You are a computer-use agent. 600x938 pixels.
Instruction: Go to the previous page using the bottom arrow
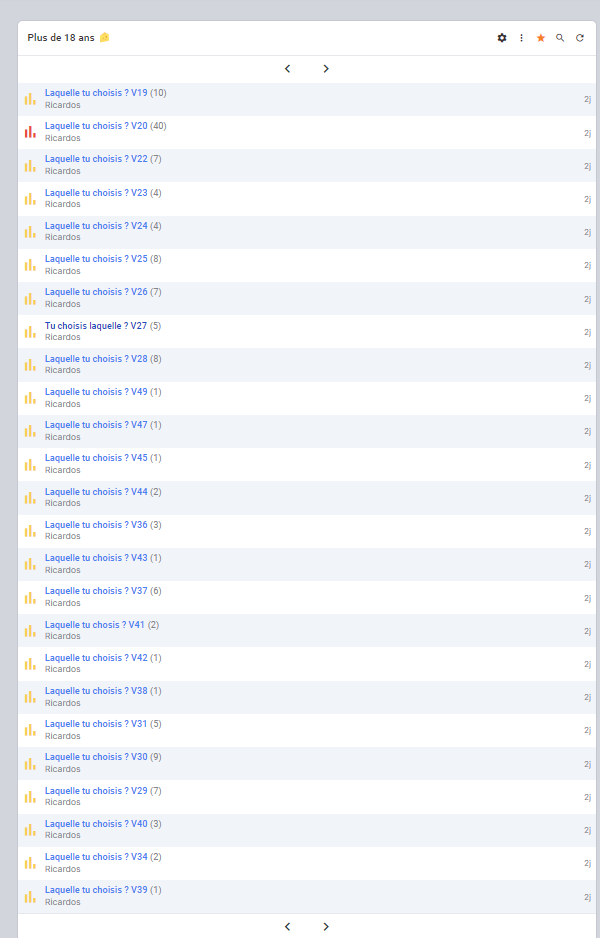pos(287,927)
